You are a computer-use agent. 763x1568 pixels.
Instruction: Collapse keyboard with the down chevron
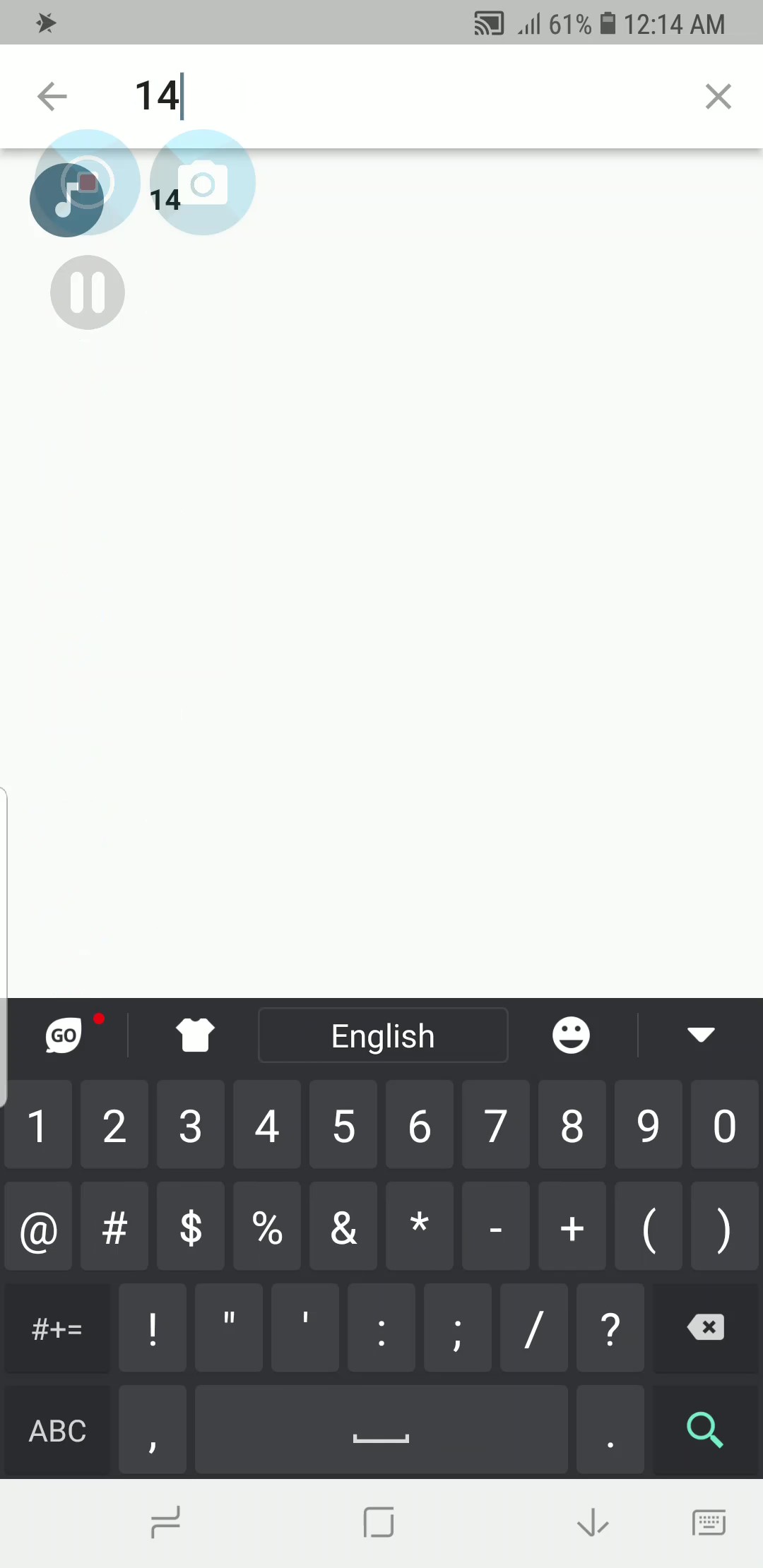click(x=700, y=1035)
